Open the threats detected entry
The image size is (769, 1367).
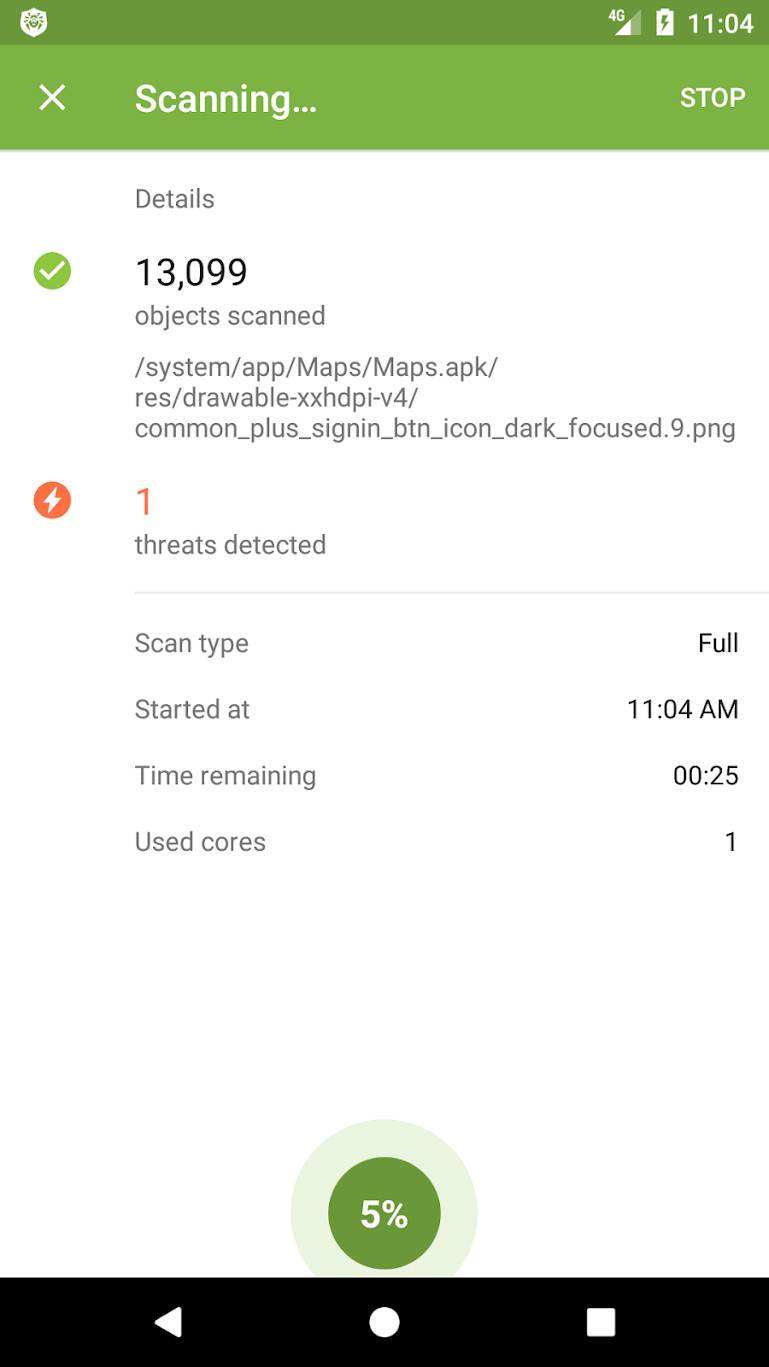coord(230,521)
